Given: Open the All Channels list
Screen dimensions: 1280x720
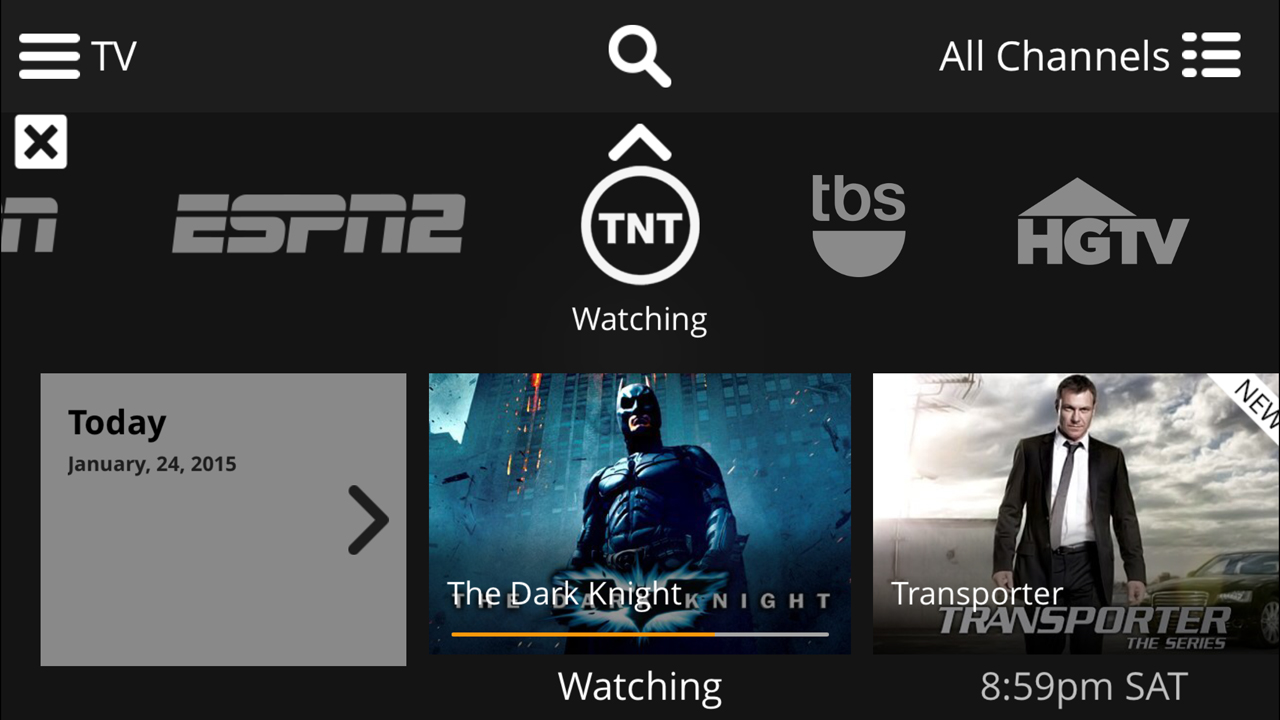Looking at the screenshot, I should [x=1090, y=56].
